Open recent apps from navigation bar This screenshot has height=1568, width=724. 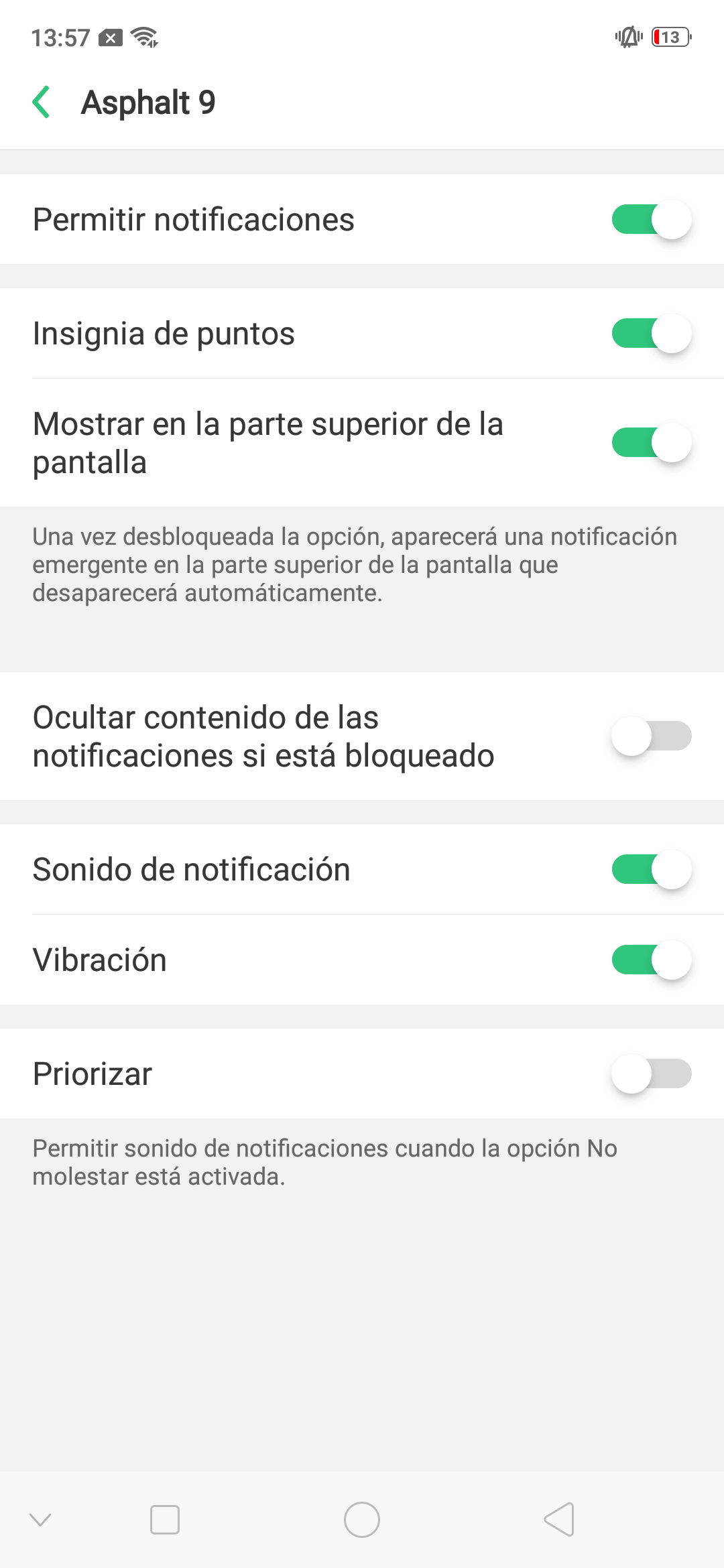click(165, 1520)
